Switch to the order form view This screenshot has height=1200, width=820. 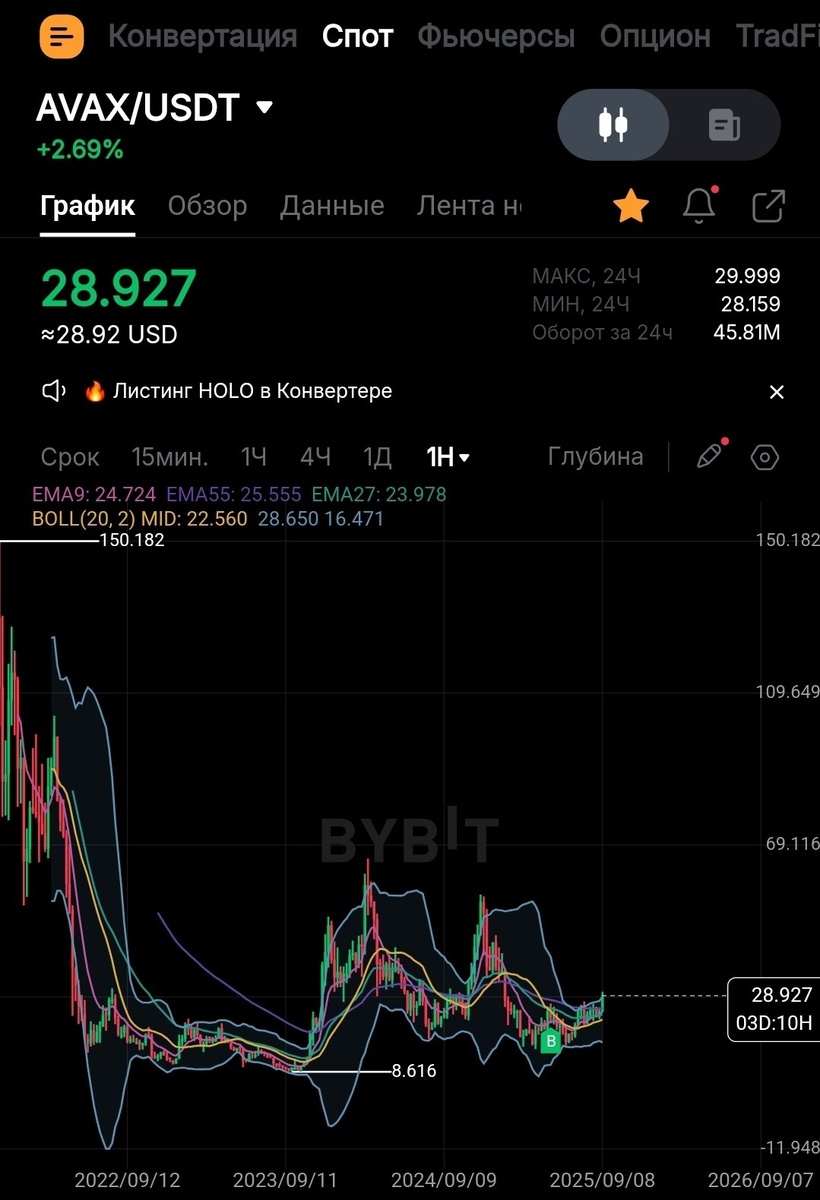pos(724,125)
